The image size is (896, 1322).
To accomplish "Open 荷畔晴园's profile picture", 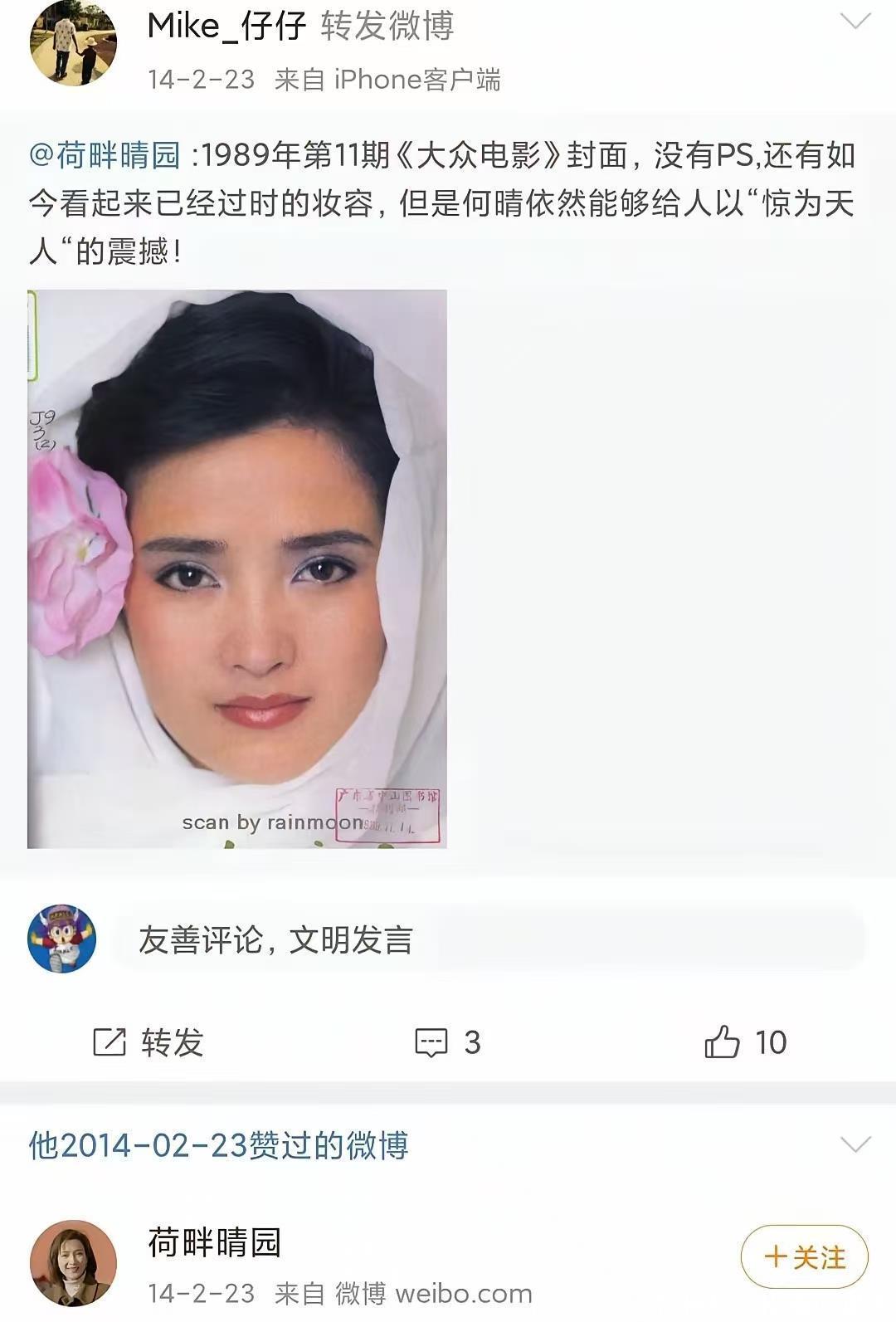I will point(73,1261).
